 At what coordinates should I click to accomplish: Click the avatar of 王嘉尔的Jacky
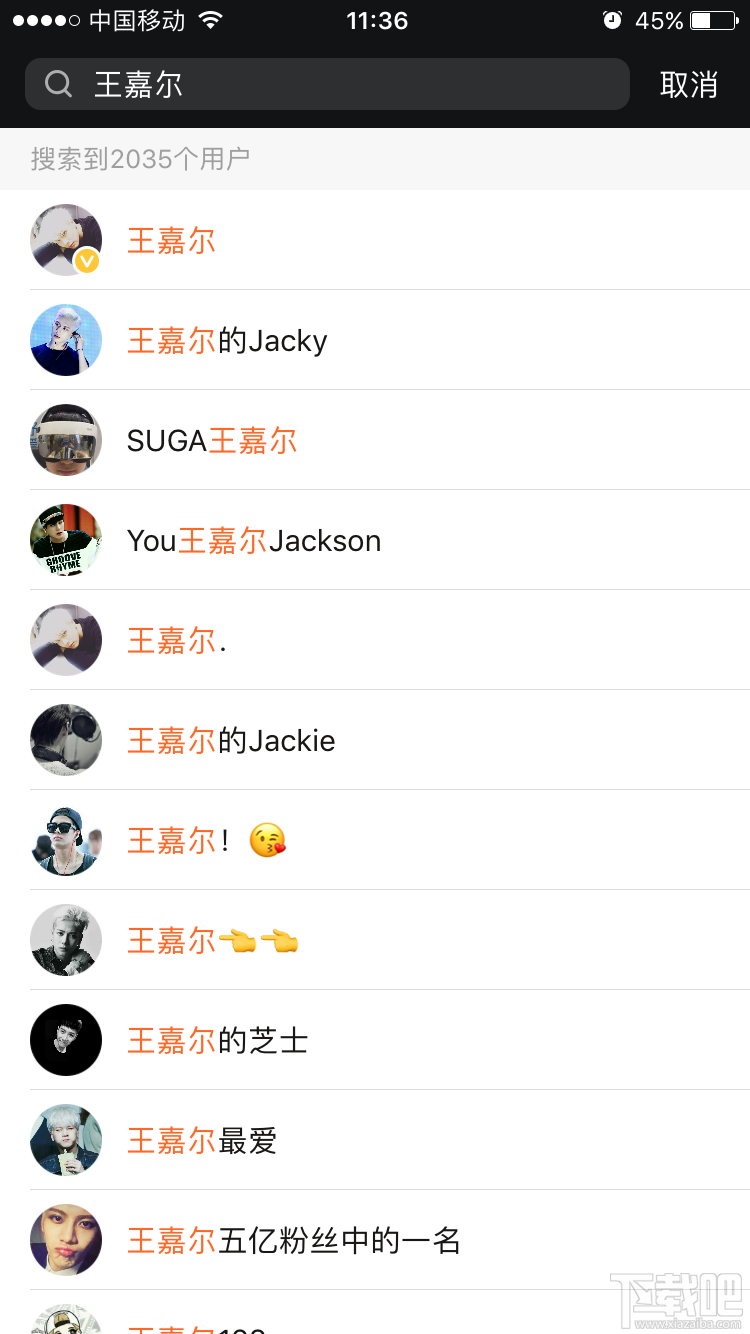(65, 340)
